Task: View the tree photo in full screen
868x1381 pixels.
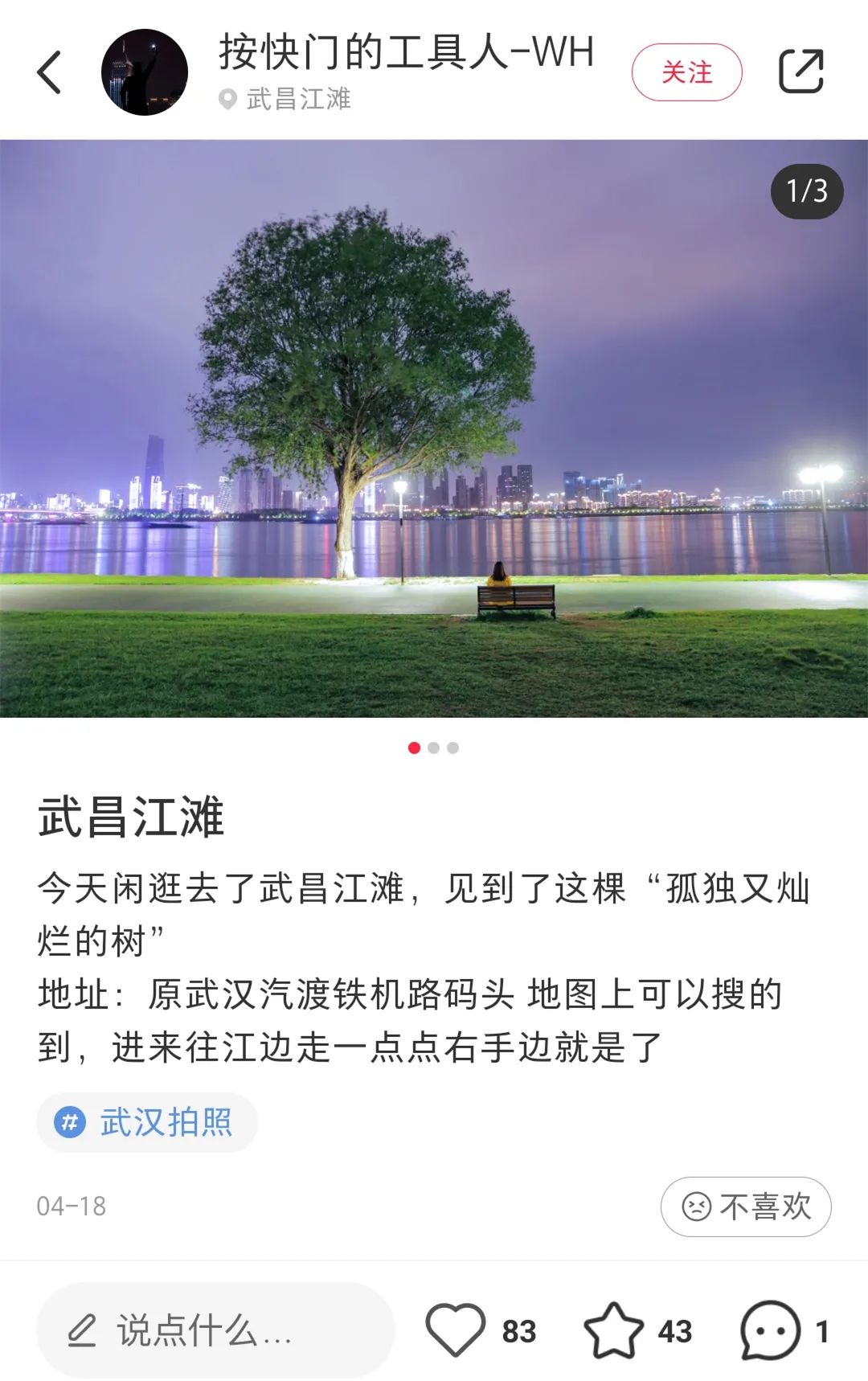Action: click(434, 428)
